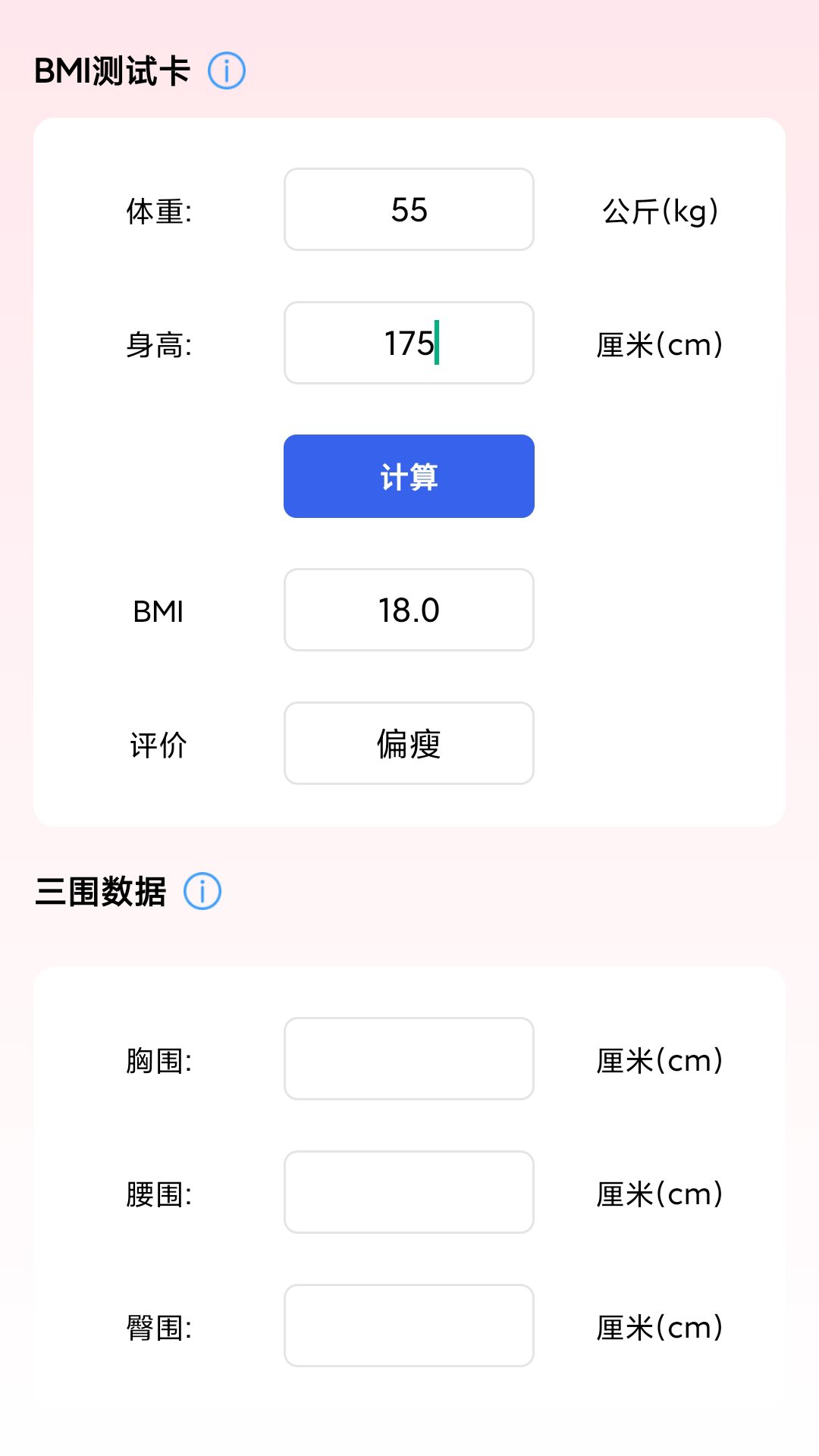The width and height of the screenshot is (819, 1456).
Task: Open the info icon beside 三围数据
Action: coord(202,891)
